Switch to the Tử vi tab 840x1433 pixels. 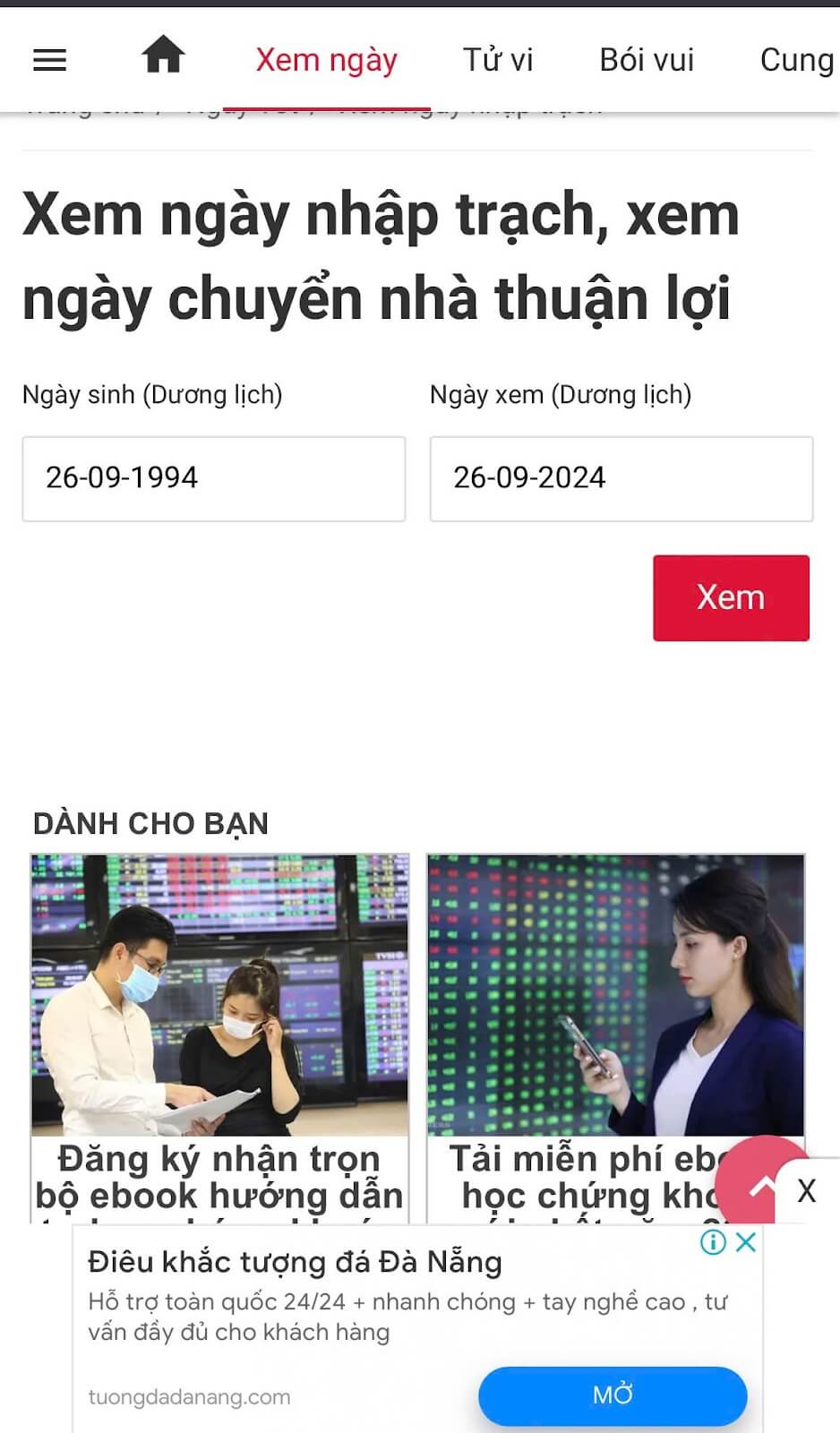(497, 60)
